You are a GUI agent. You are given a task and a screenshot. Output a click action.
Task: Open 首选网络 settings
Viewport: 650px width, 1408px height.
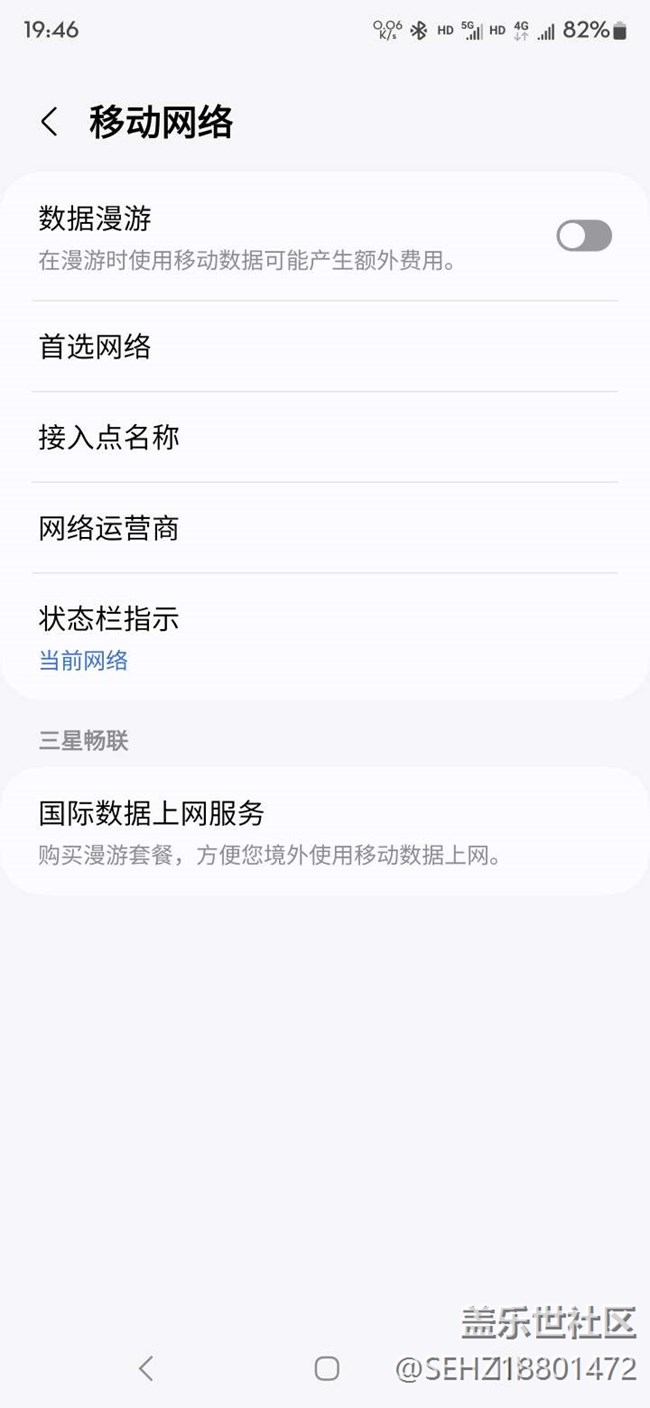(324, 347)
